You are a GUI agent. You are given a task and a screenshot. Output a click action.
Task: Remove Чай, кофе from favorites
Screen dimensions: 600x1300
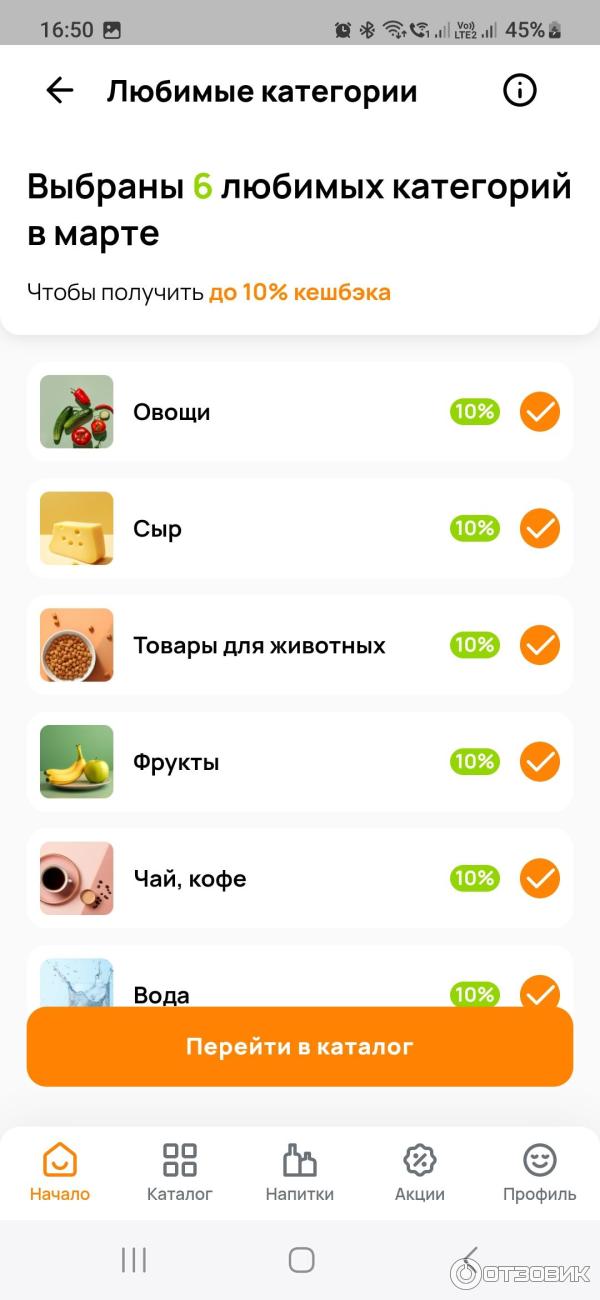tap(540, 879)
